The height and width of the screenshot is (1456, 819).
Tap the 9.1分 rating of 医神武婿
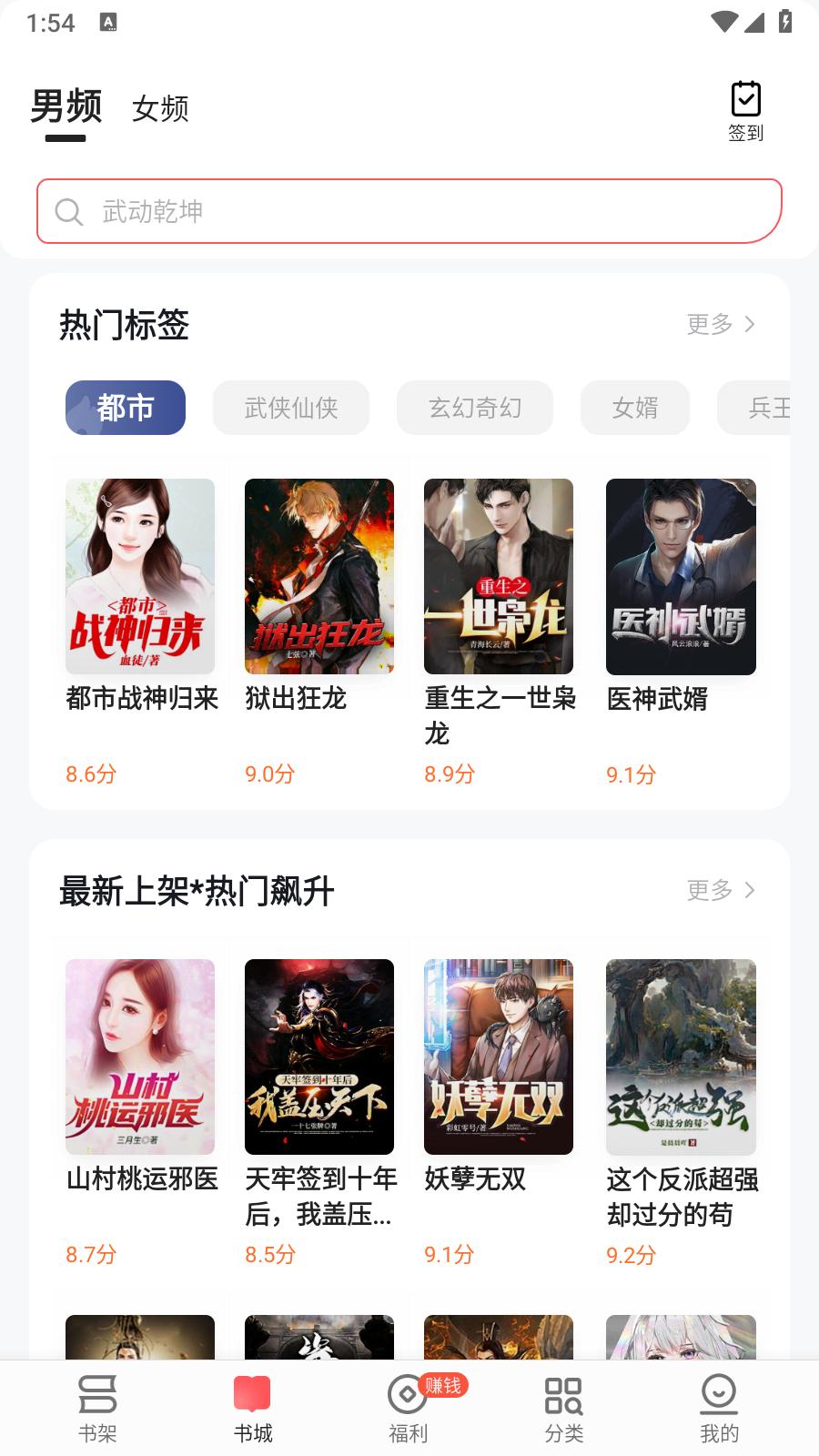tap(632, 773)
